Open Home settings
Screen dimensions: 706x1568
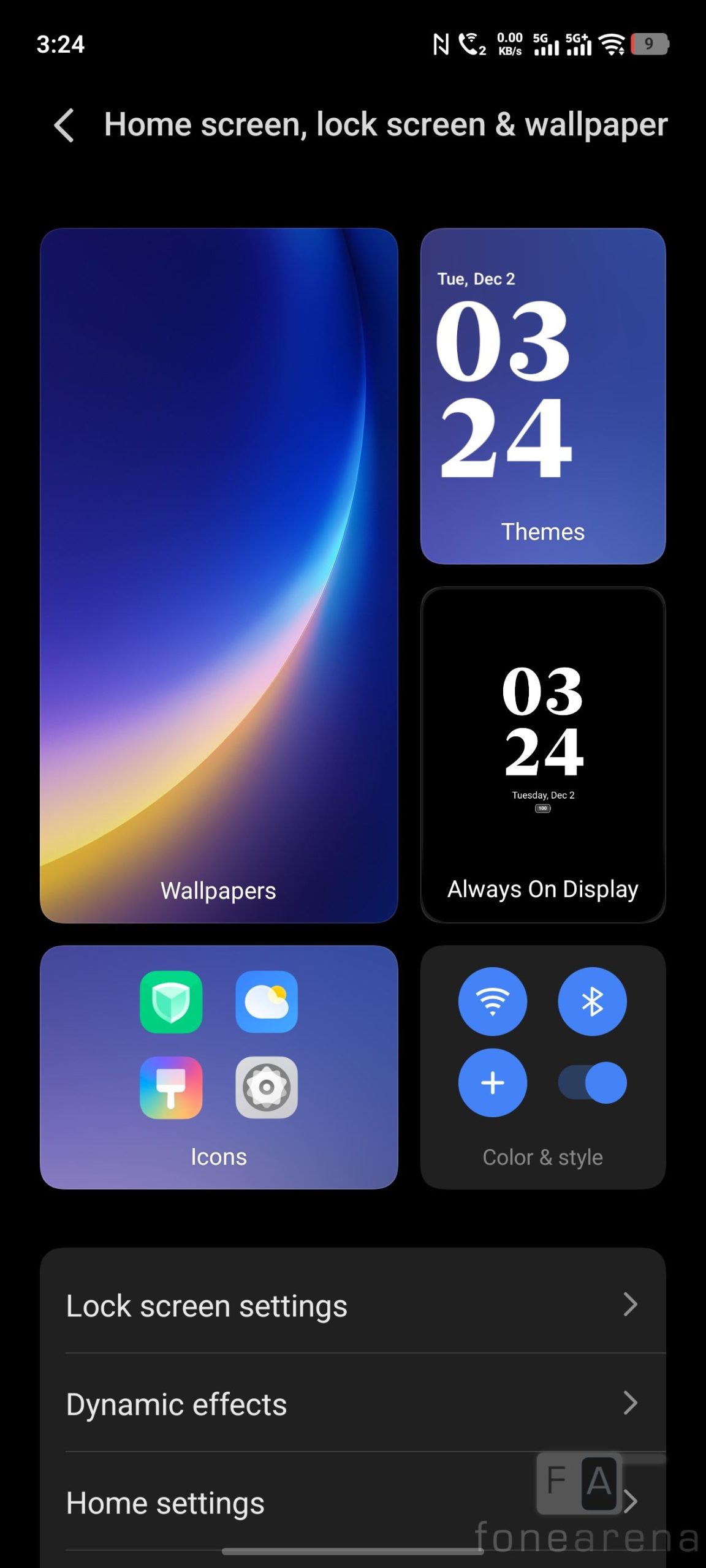coord(352,1502)
